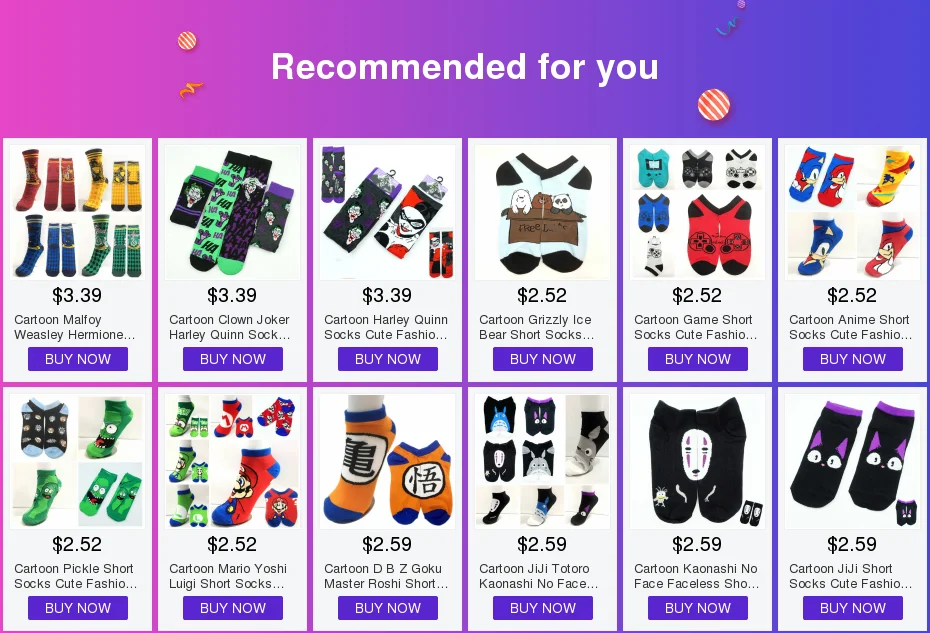Tap BUY NOW under Cartoon Harley Quinn Socks

click(x=388, y=359)
